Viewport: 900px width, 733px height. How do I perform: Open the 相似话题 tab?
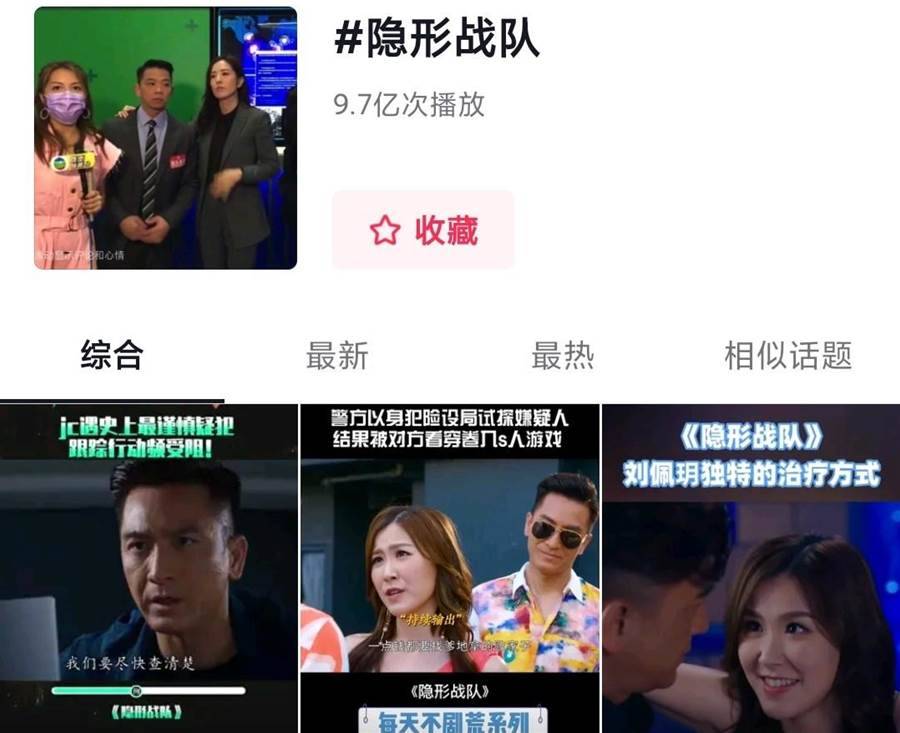tap(787, 355)
